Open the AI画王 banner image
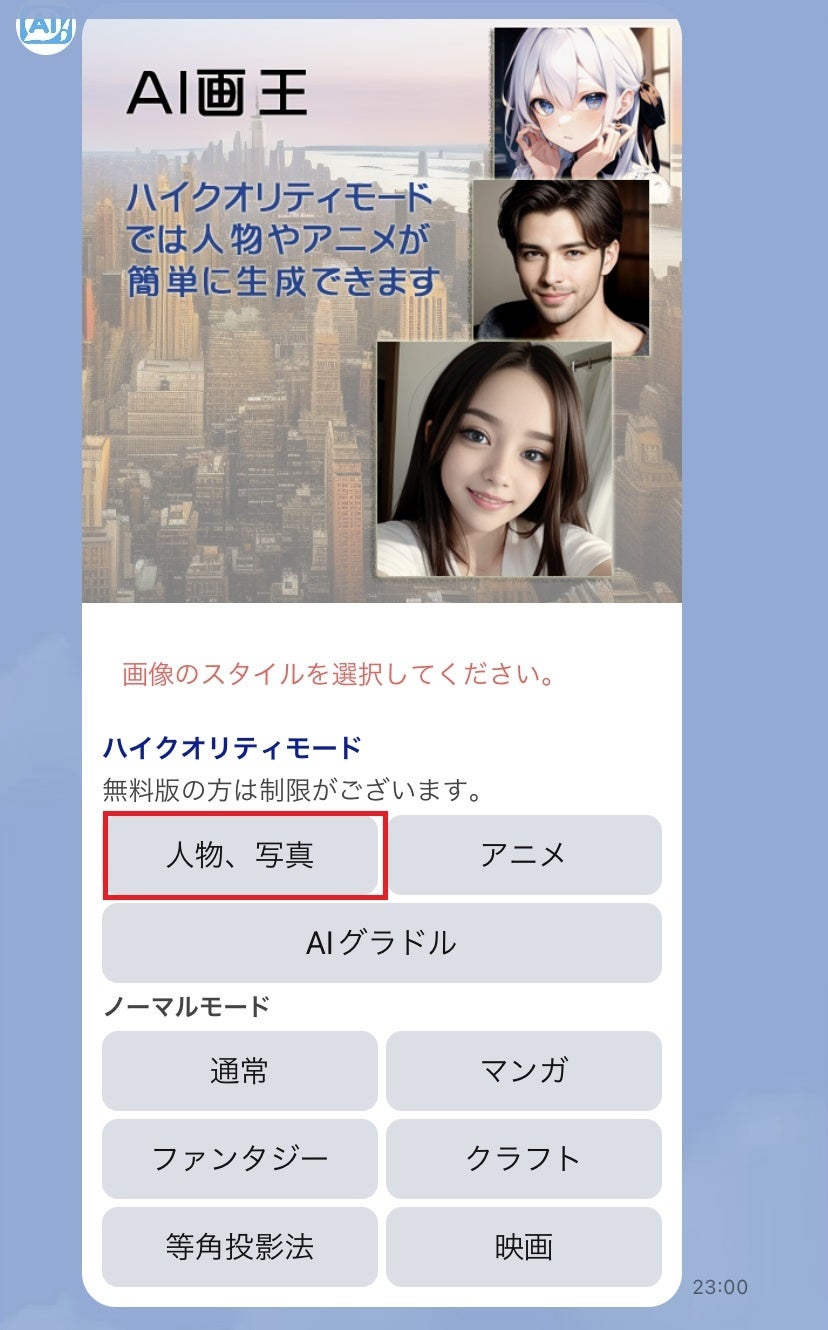The height and width of the screenshot is (1330, 828). point(382,310)
